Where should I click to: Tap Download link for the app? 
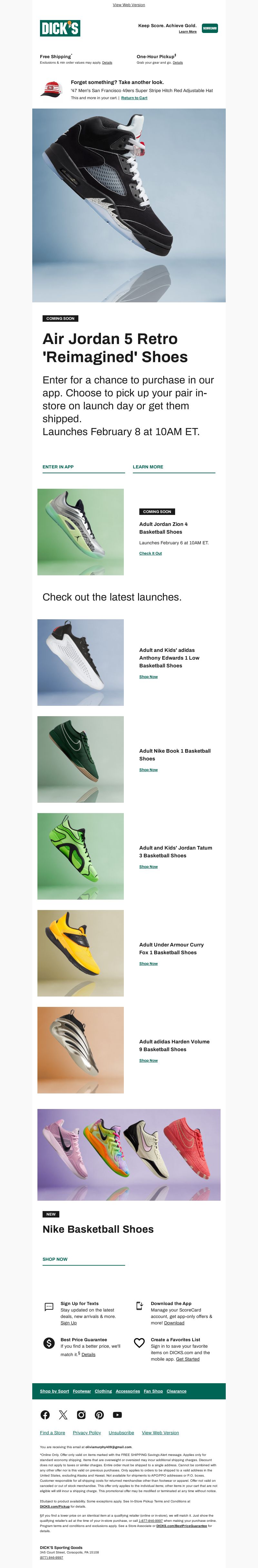(x=174, y=1323)
